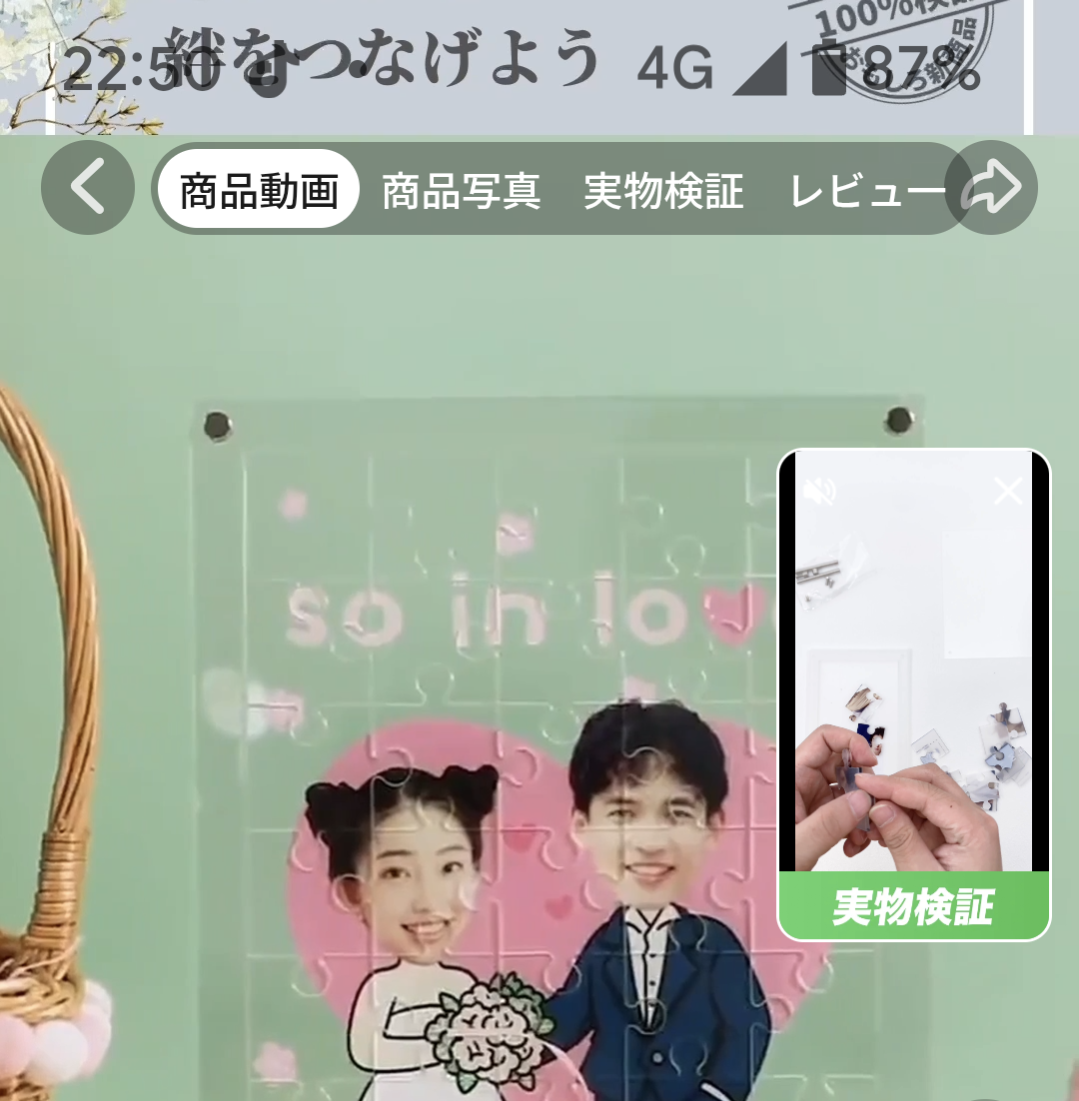The image size is (1079, 1101).
Task: Open the 実物検証 floating video
Action: pyautogui.click(x=913, y=700)
